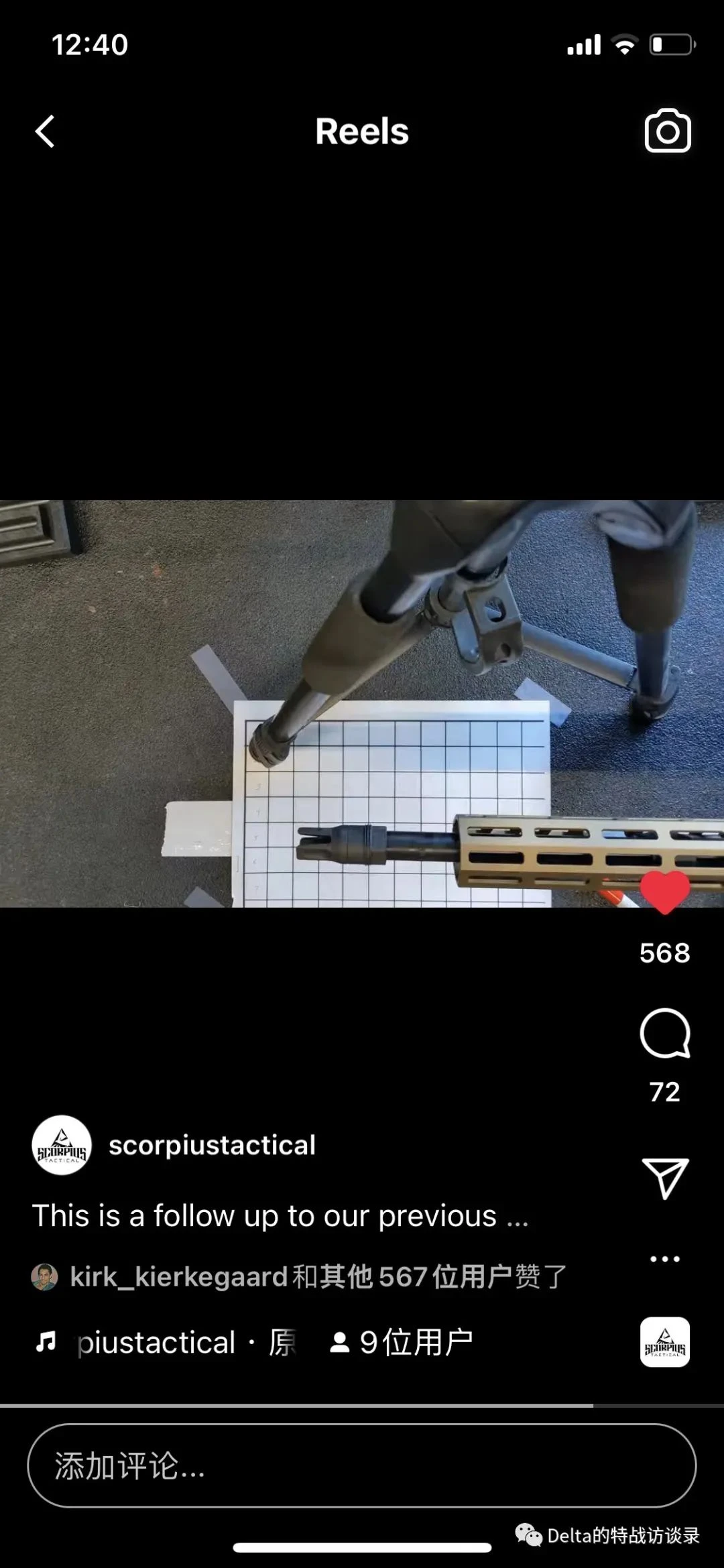This screenshot has height=1568, width=724.
Task: Share the reel with the paper plane
Action: [664, 1178]
